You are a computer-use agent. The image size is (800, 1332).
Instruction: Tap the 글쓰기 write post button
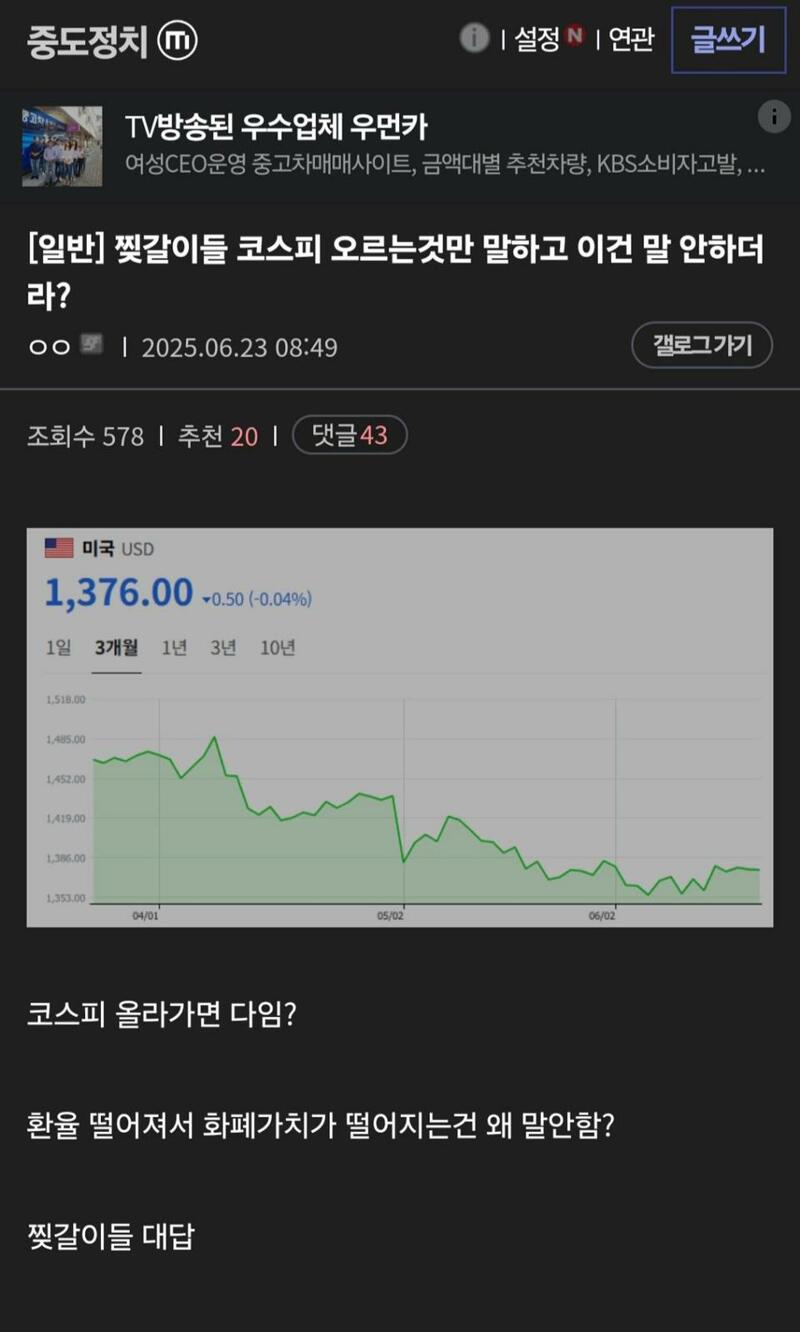click(728, 40)
